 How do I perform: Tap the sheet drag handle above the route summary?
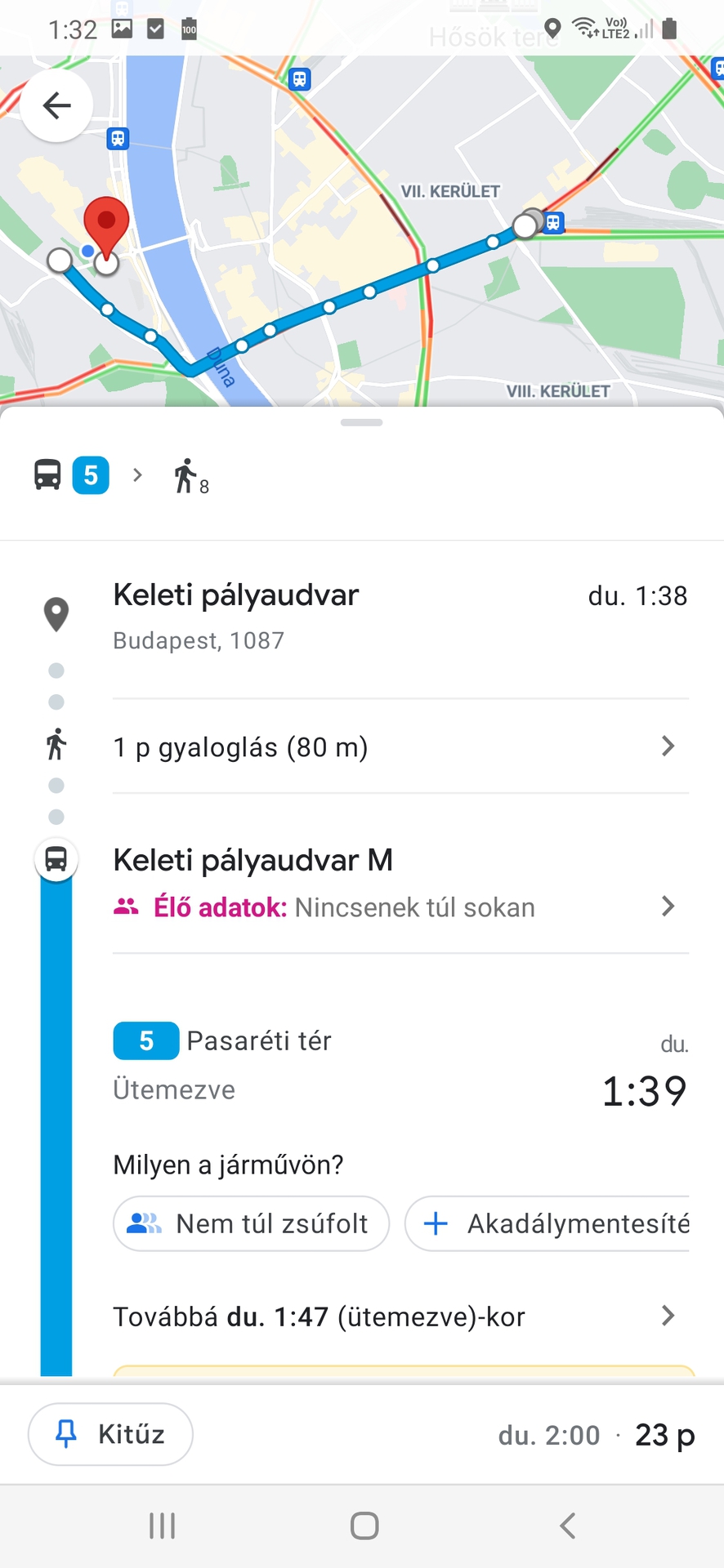362,422
